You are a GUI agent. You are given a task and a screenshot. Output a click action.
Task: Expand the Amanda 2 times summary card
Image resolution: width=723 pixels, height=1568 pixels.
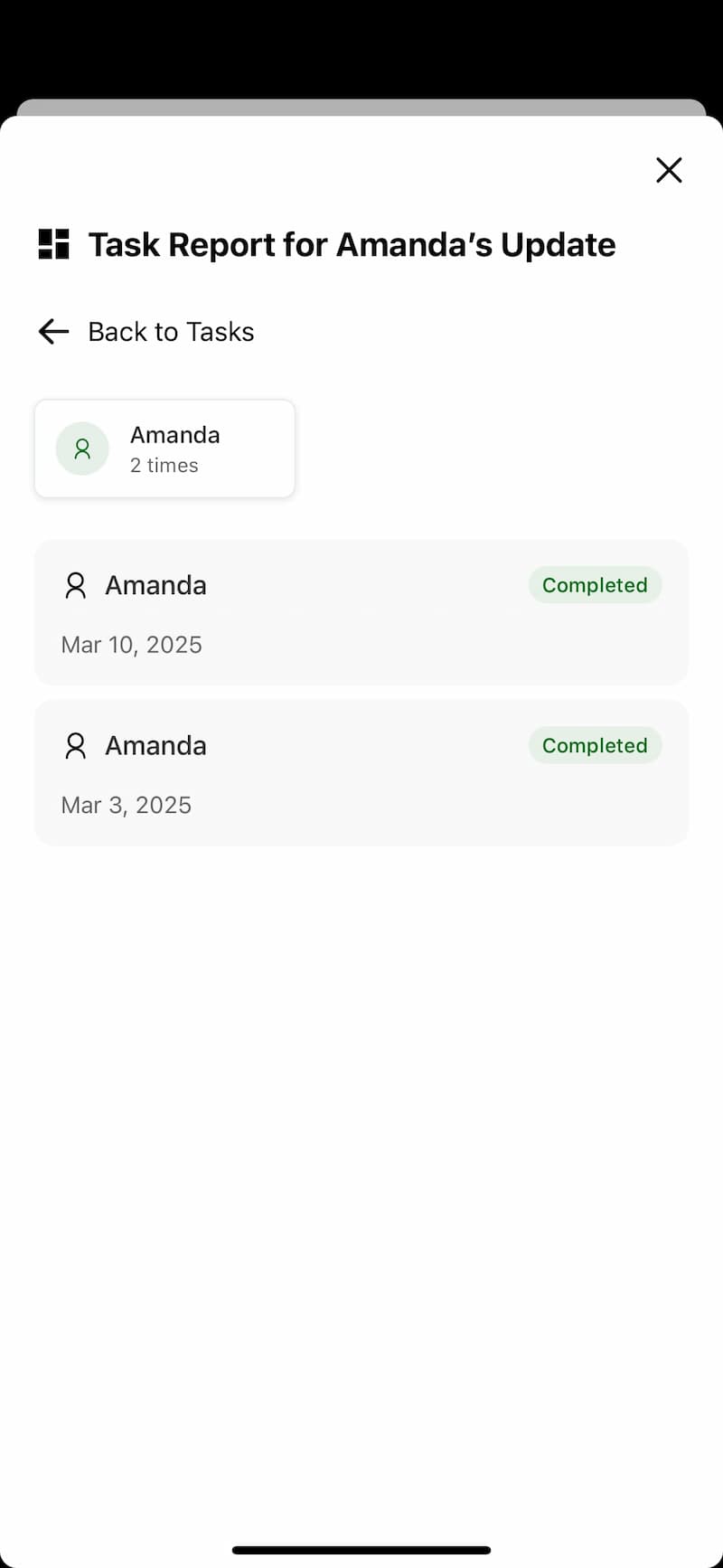(164, 448)
